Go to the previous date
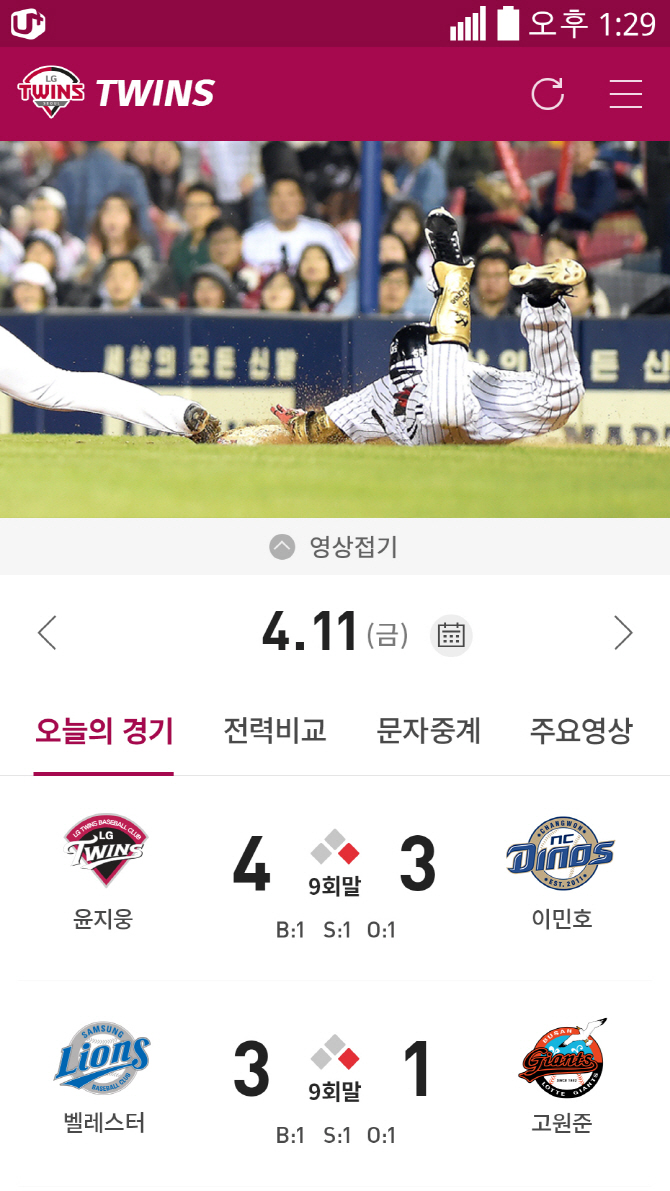Screen dimensions: 670x1191 click(47, 633)
